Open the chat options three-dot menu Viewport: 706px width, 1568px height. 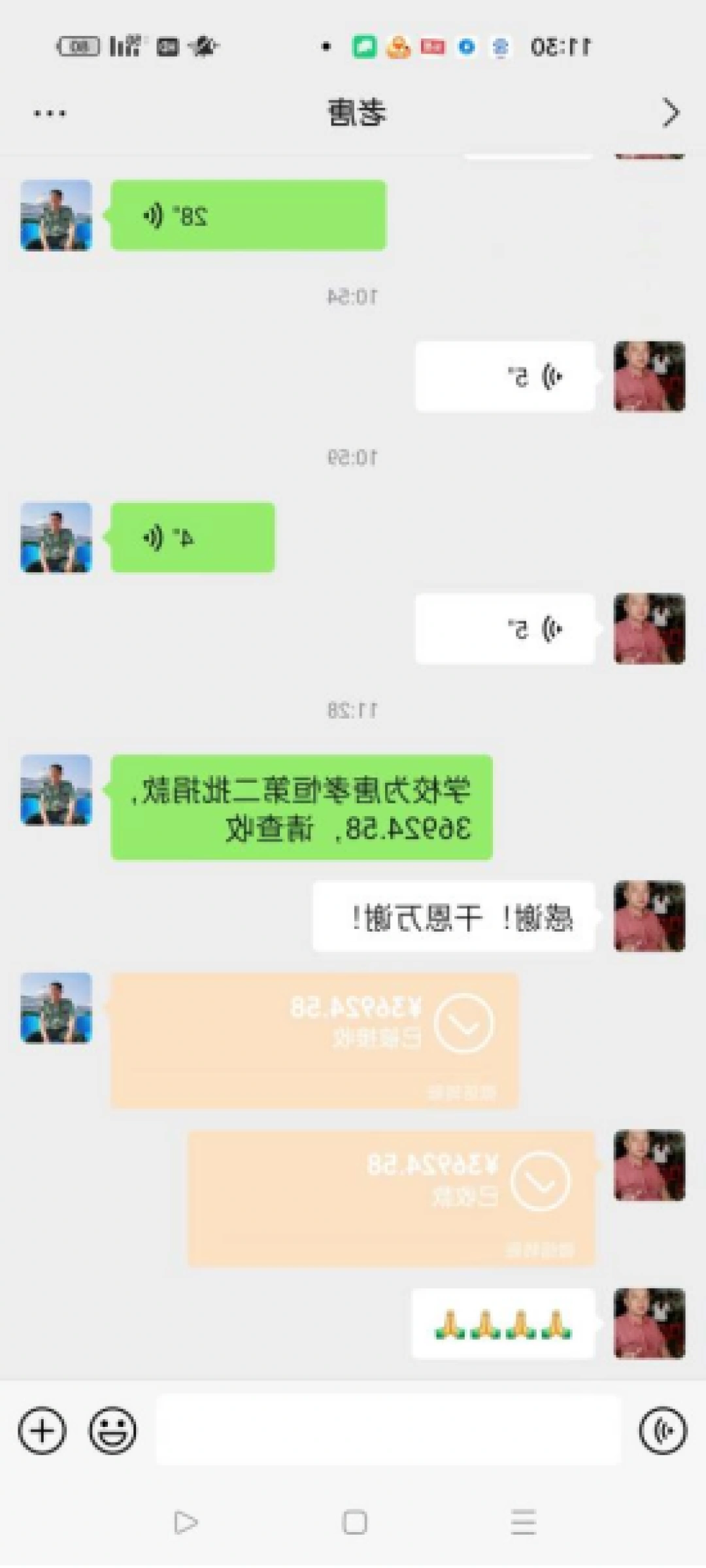coord(50,114)
